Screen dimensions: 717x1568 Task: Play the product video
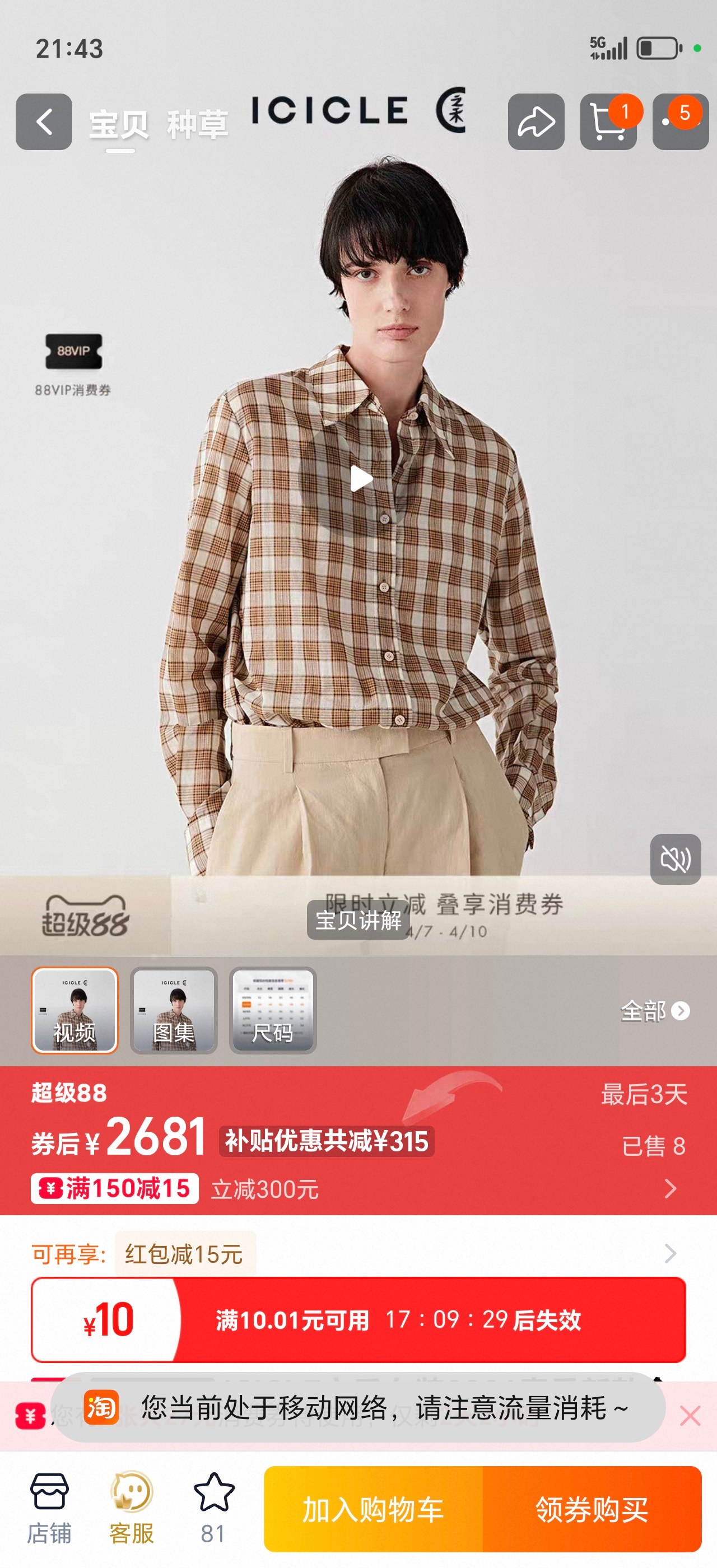[361, 479]
